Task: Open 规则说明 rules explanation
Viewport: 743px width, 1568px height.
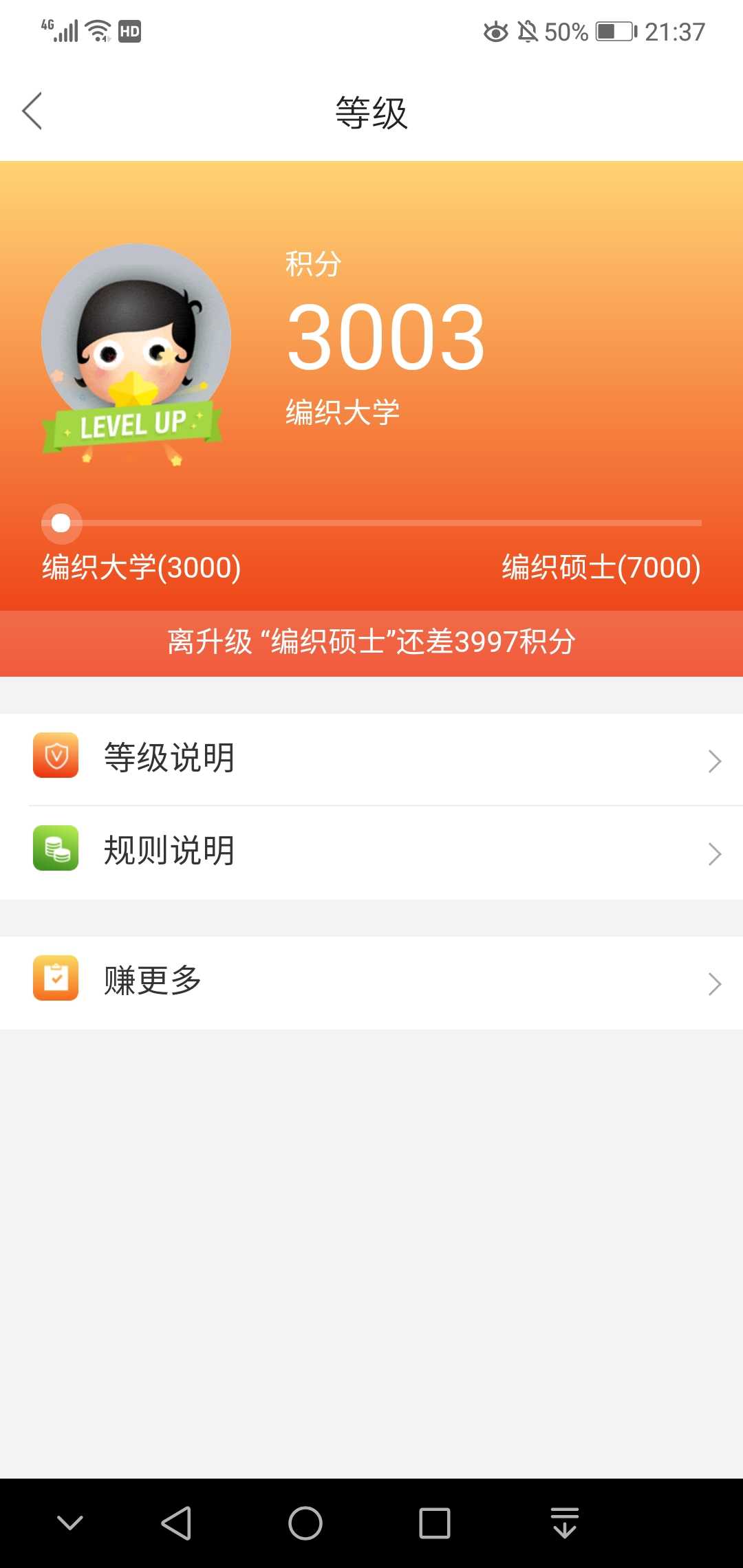Action: point(371,852)
